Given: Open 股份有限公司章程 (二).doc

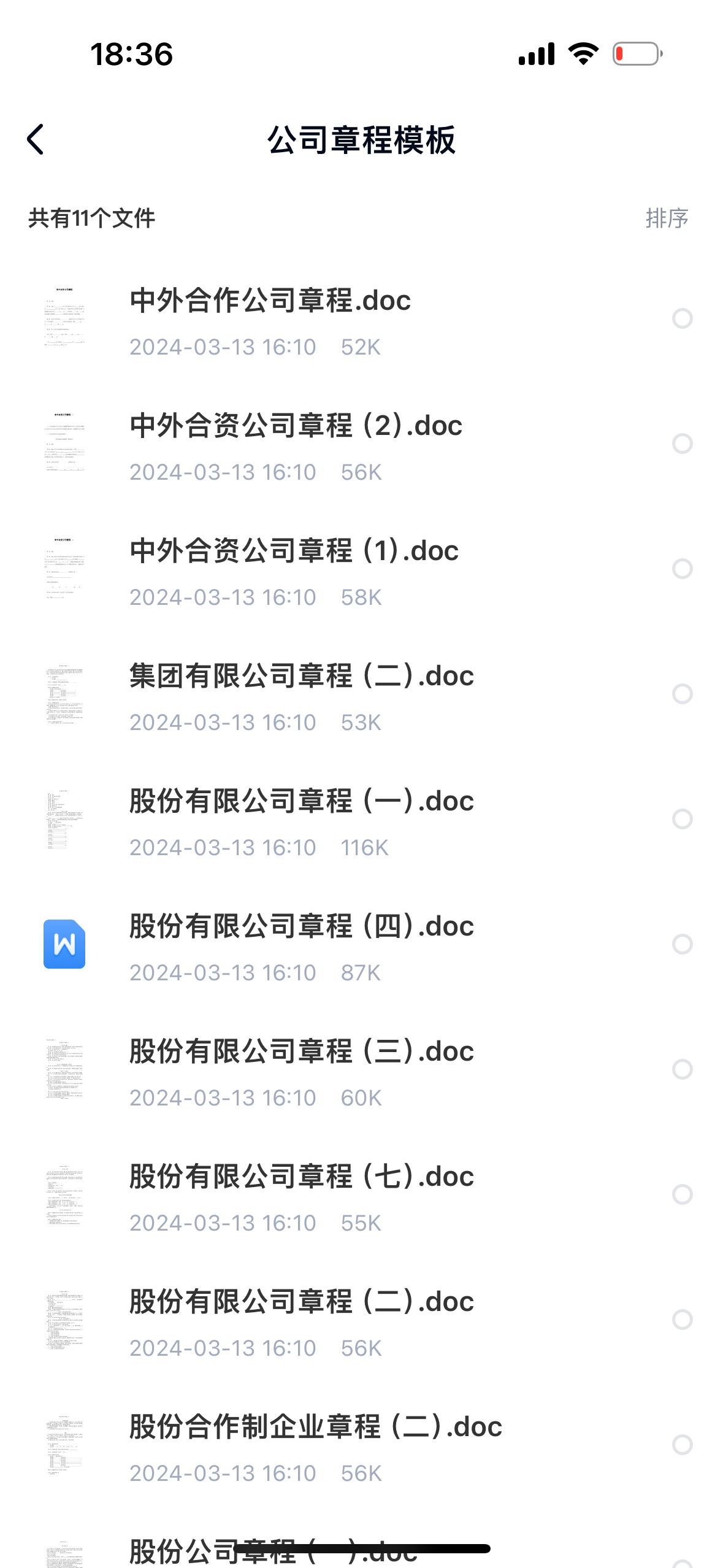Looking at the screenshot, I should click(301, 1302).
